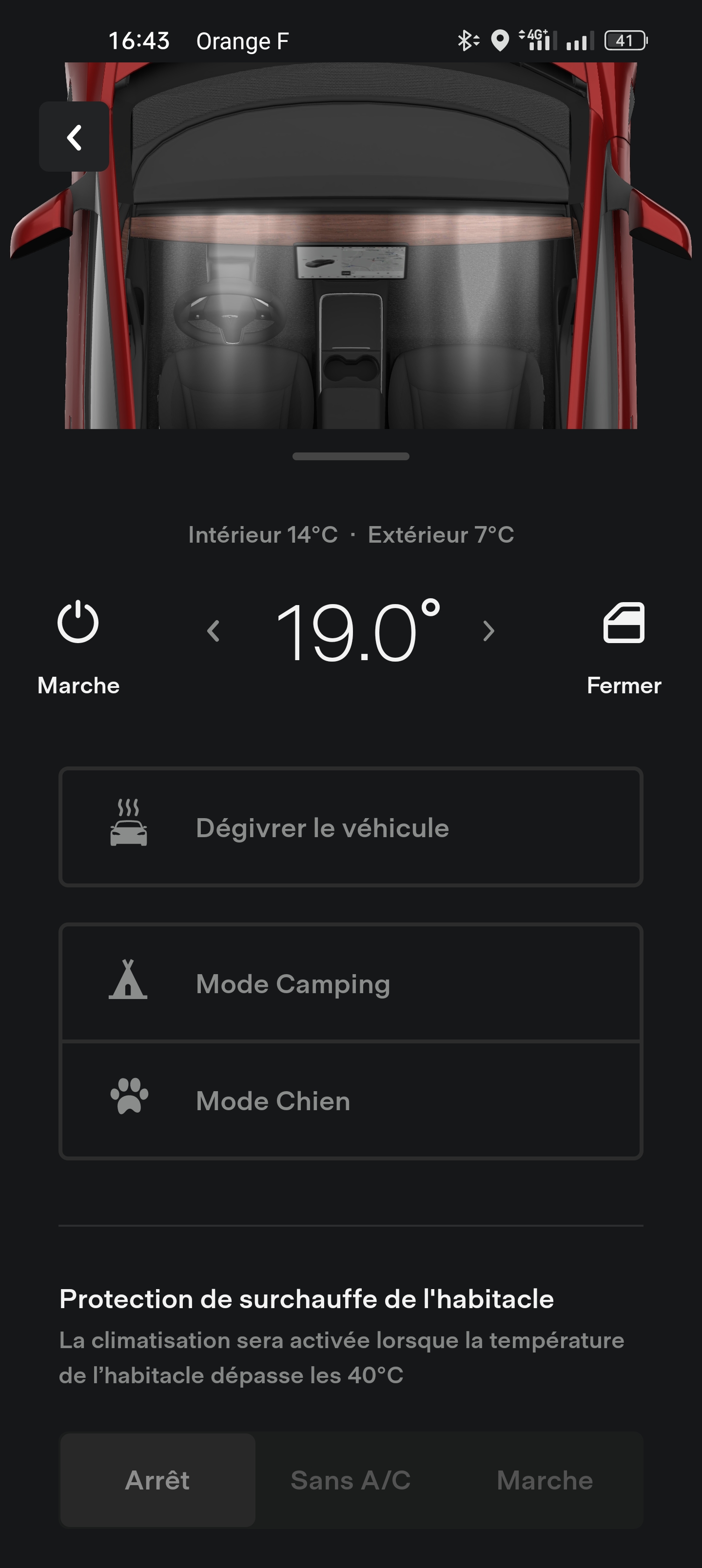
Task: Raise the temperature with the right chevron
Action: [488, 631]
